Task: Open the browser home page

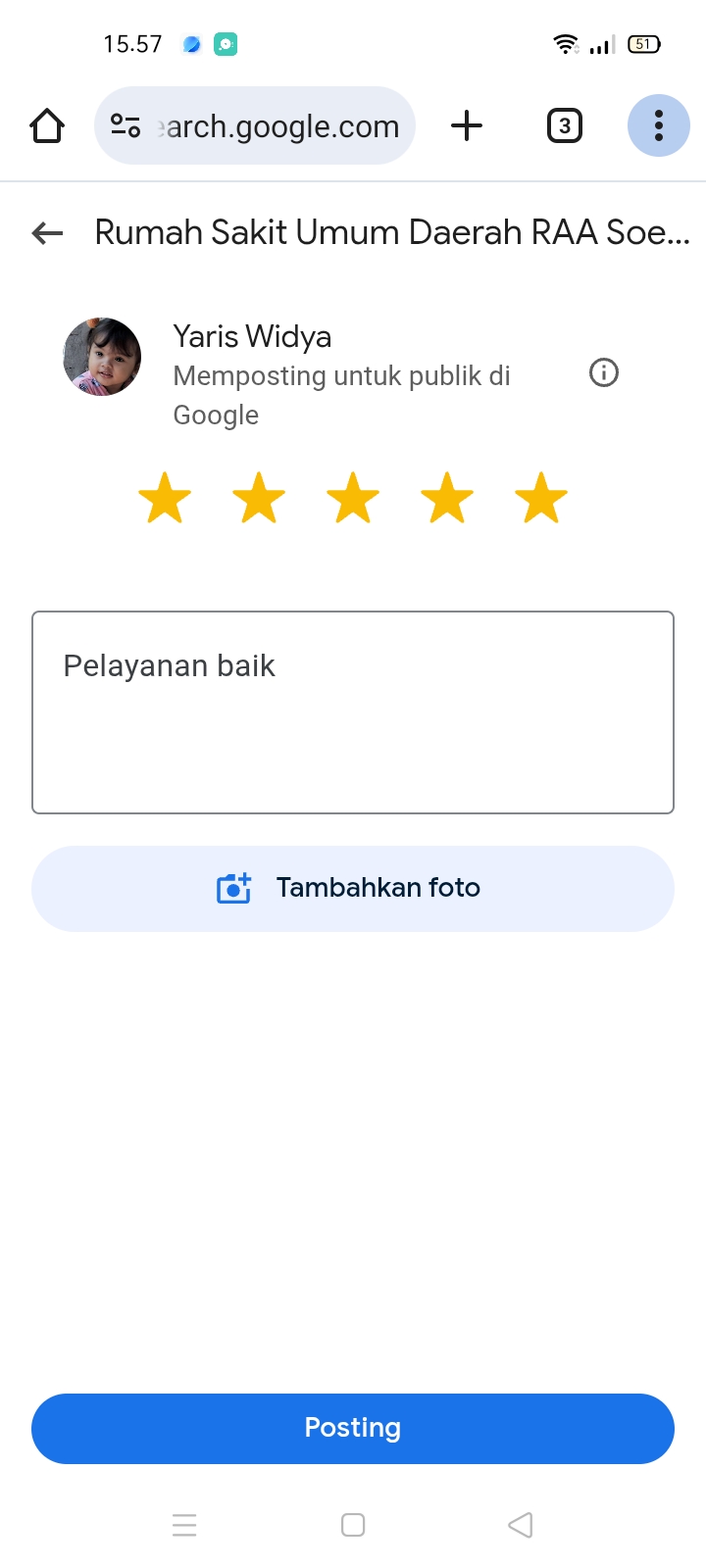Action: tap(47, 125)
